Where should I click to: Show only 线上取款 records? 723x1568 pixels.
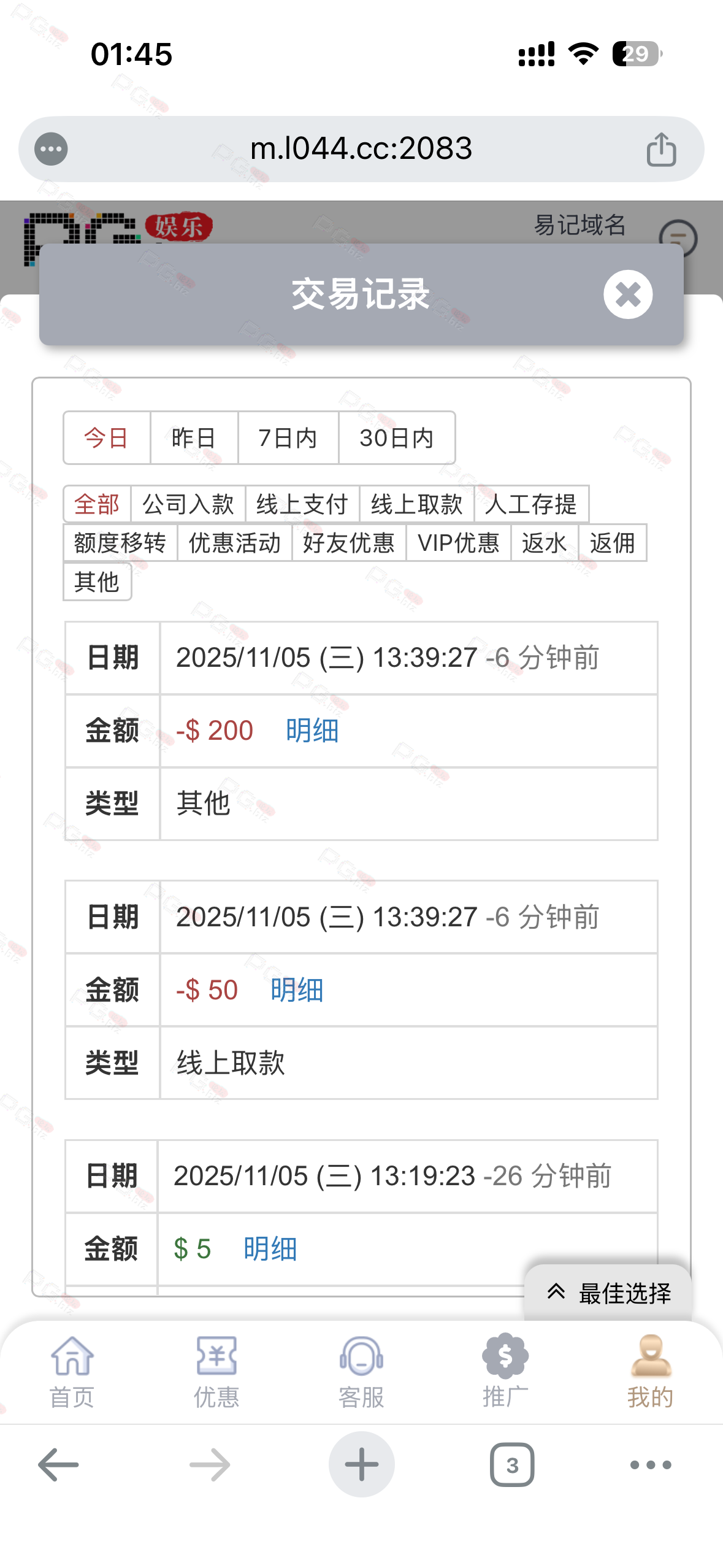[x=416, y=504]
